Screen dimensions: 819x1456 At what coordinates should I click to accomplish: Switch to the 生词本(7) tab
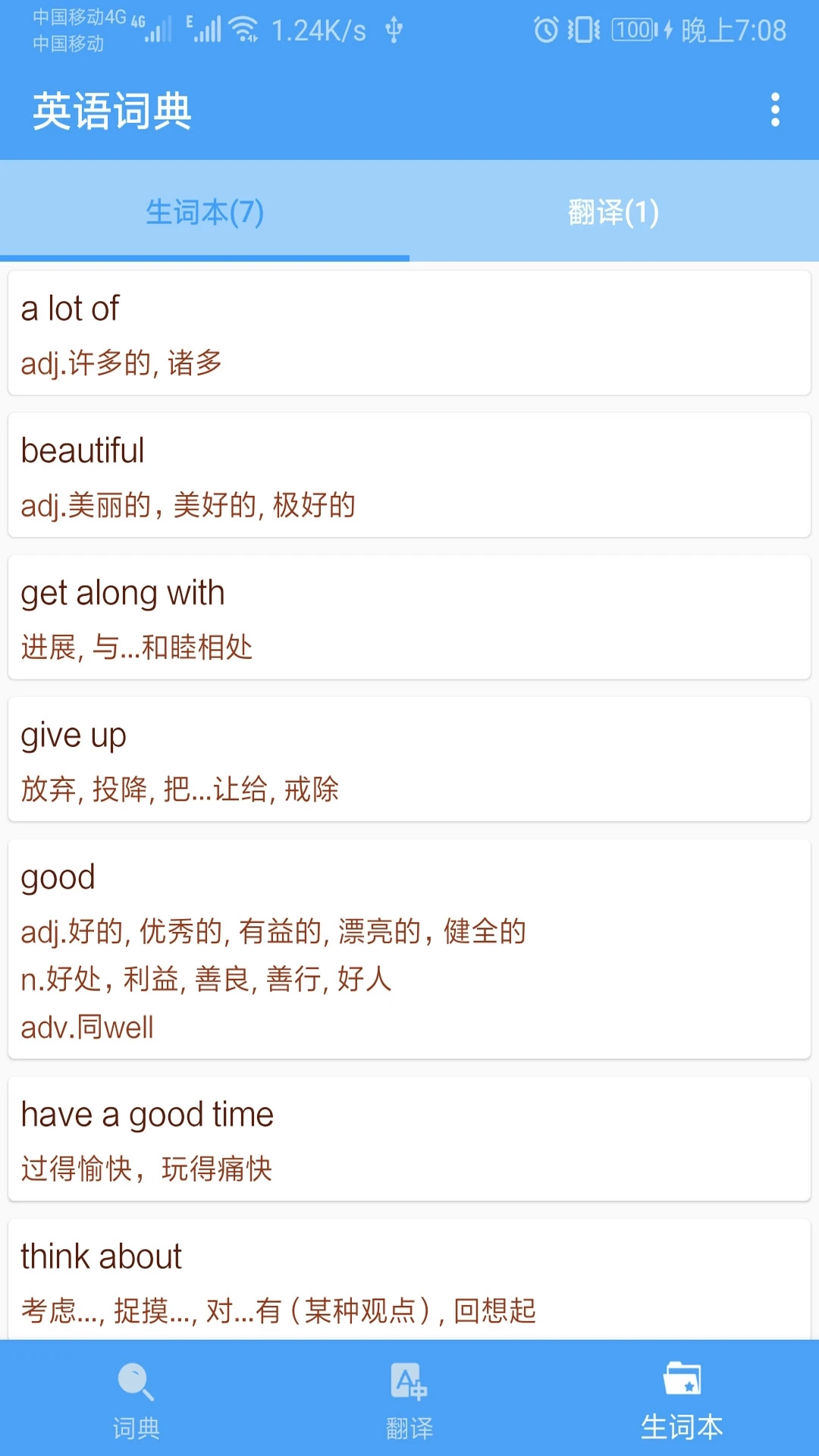click(x=205, y=212)
